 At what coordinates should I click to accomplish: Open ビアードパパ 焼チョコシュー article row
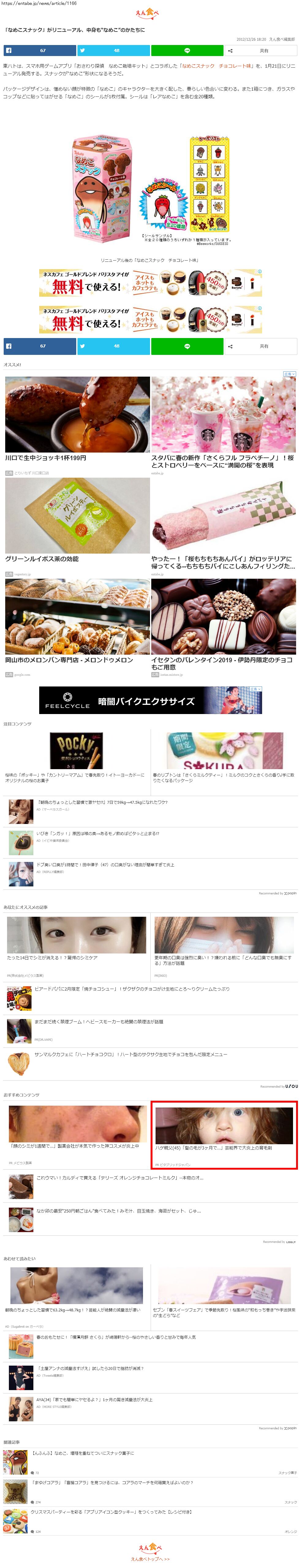pyautogui.click(x=132, y=989)
